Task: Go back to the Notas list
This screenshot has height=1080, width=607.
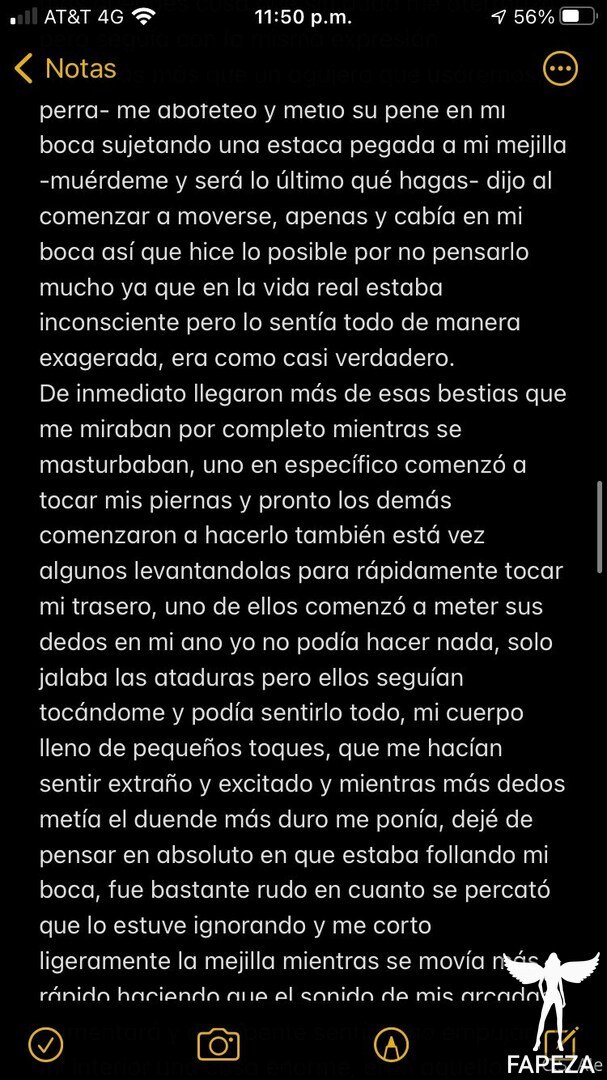Action: click(65, 69)
